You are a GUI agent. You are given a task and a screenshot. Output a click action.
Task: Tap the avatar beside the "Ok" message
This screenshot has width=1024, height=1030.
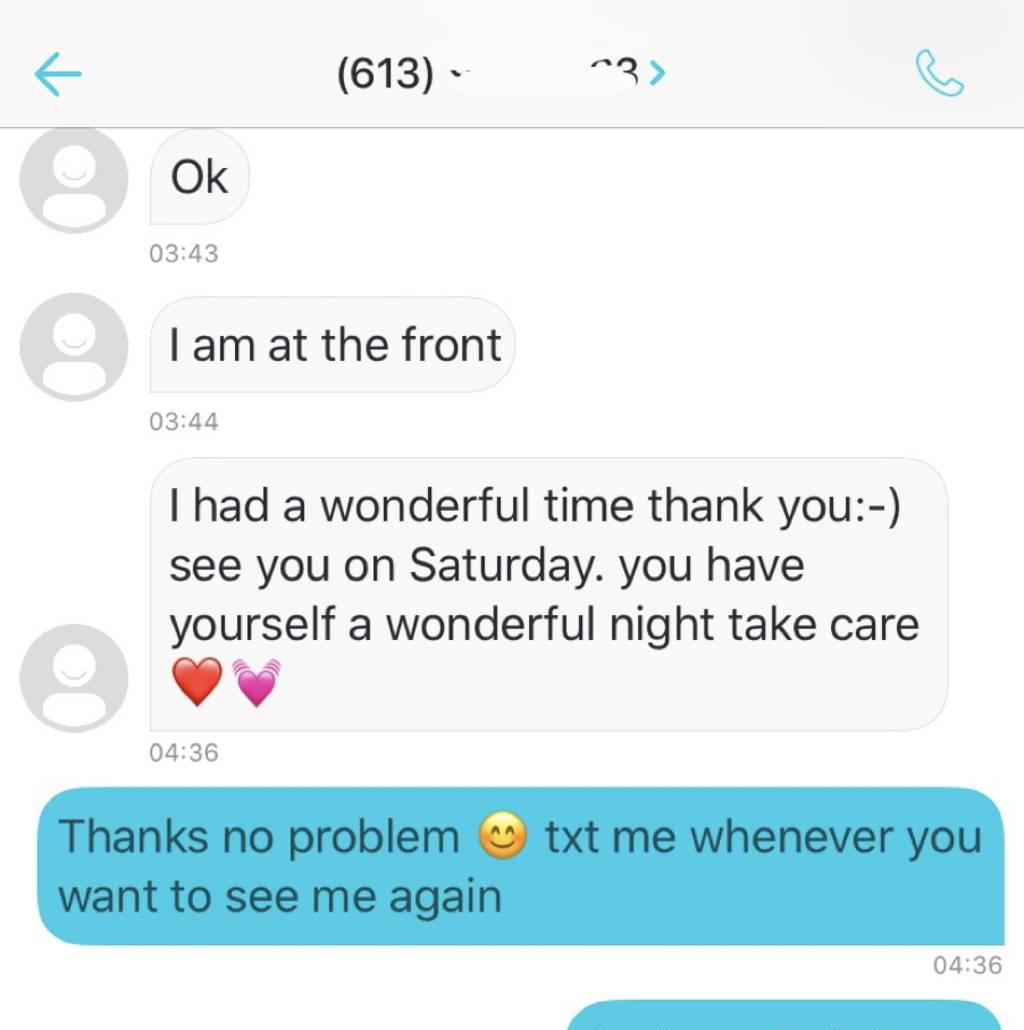[x=74, y=181]
